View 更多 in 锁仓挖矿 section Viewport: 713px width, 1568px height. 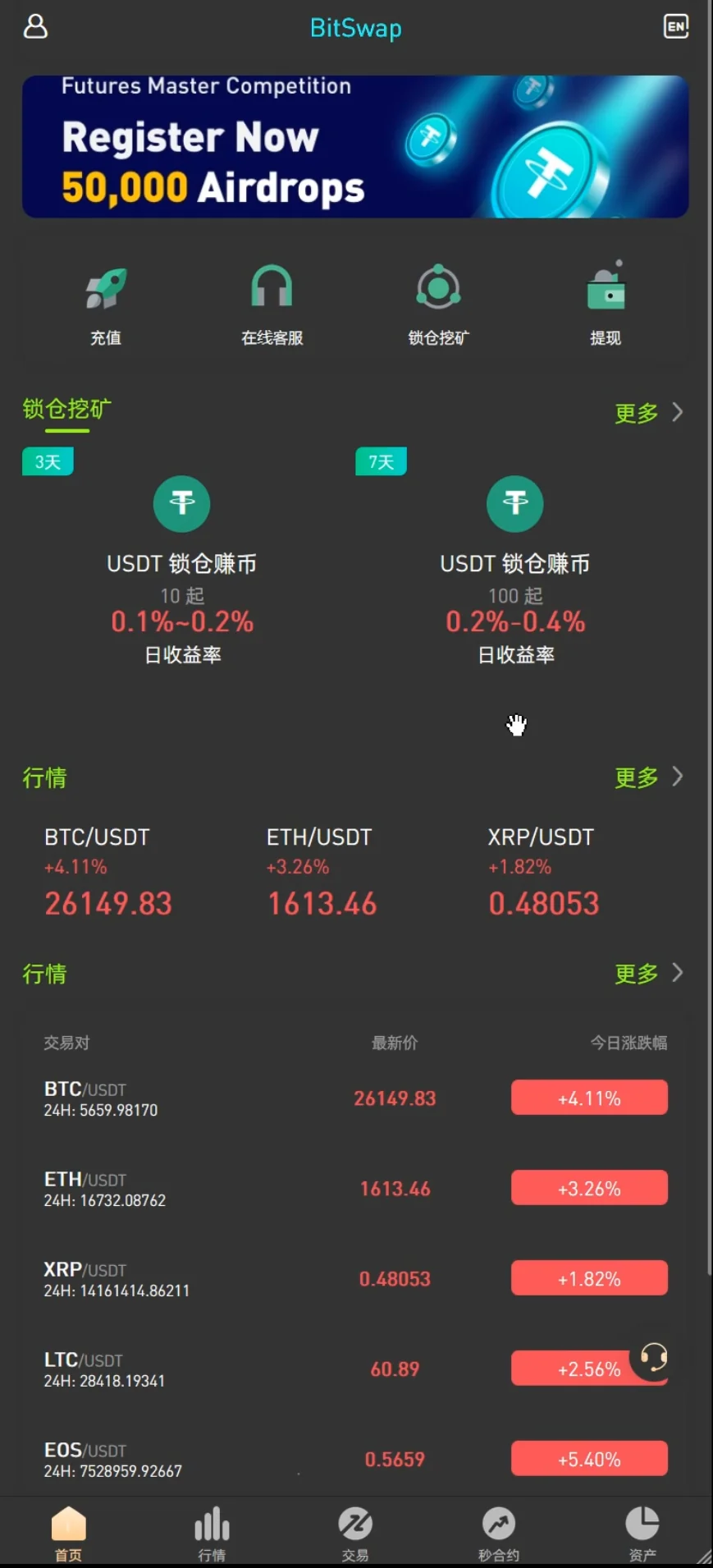[x=647, y=412]
